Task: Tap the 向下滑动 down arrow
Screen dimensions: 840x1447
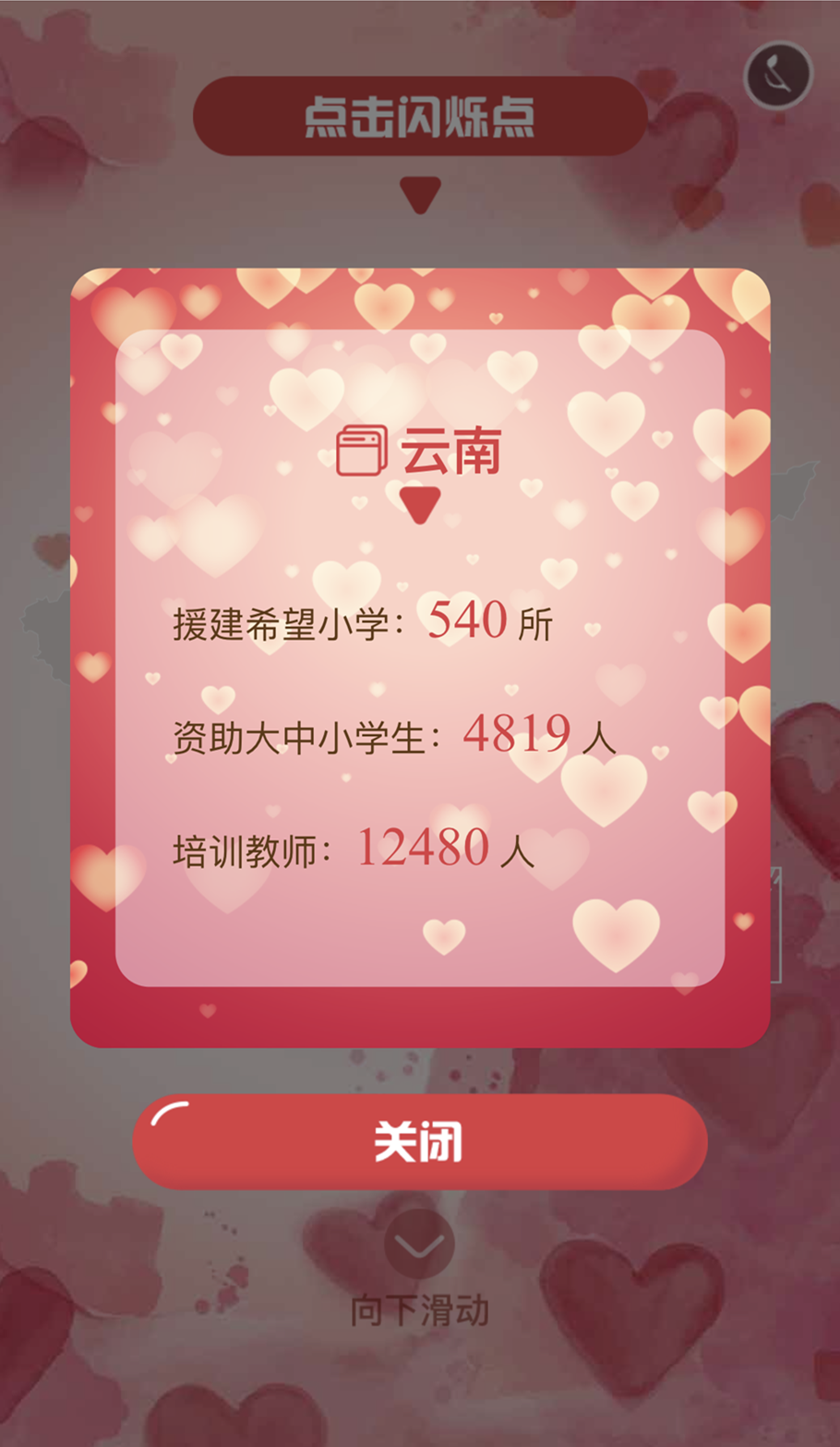Action: [420, 1244]
